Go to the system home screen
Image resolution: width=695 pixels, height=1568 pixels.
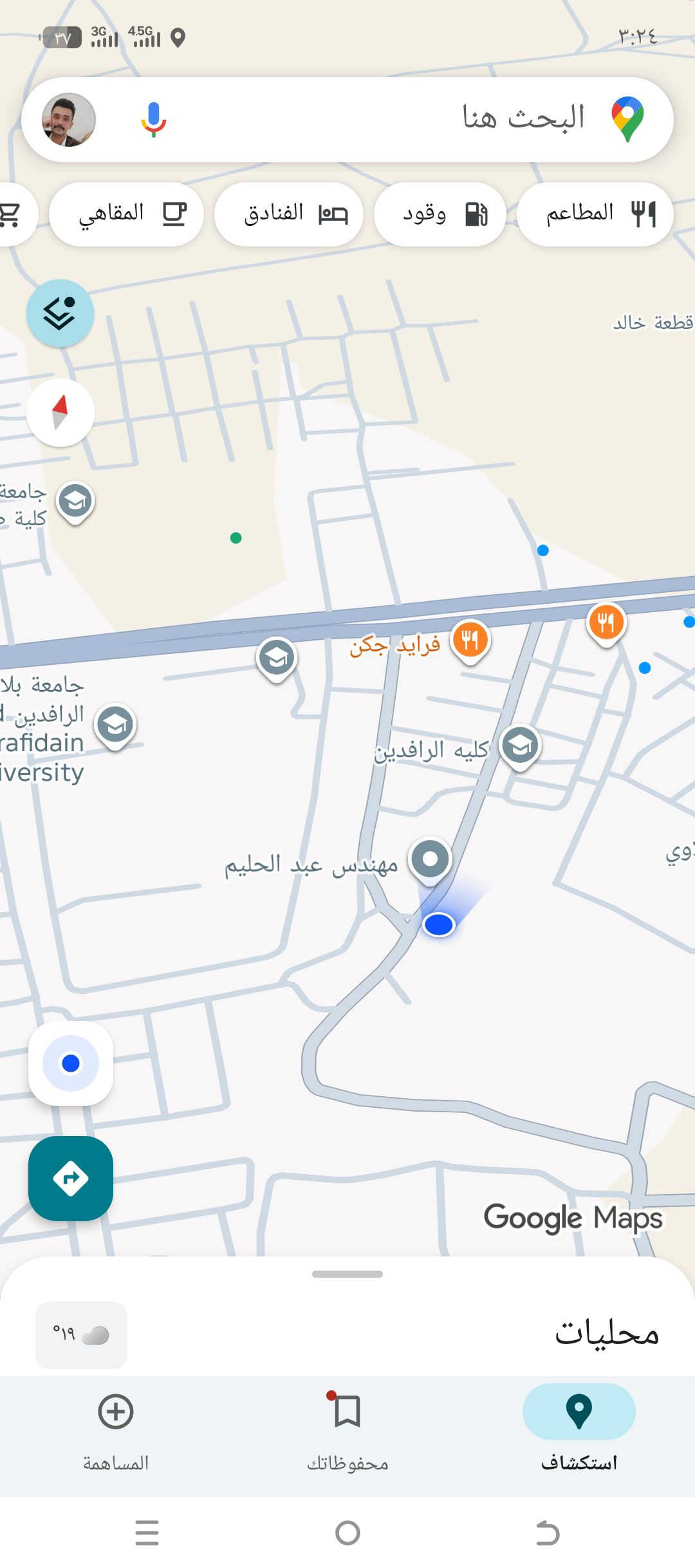pyautogui.click(x=347, y=1533)
